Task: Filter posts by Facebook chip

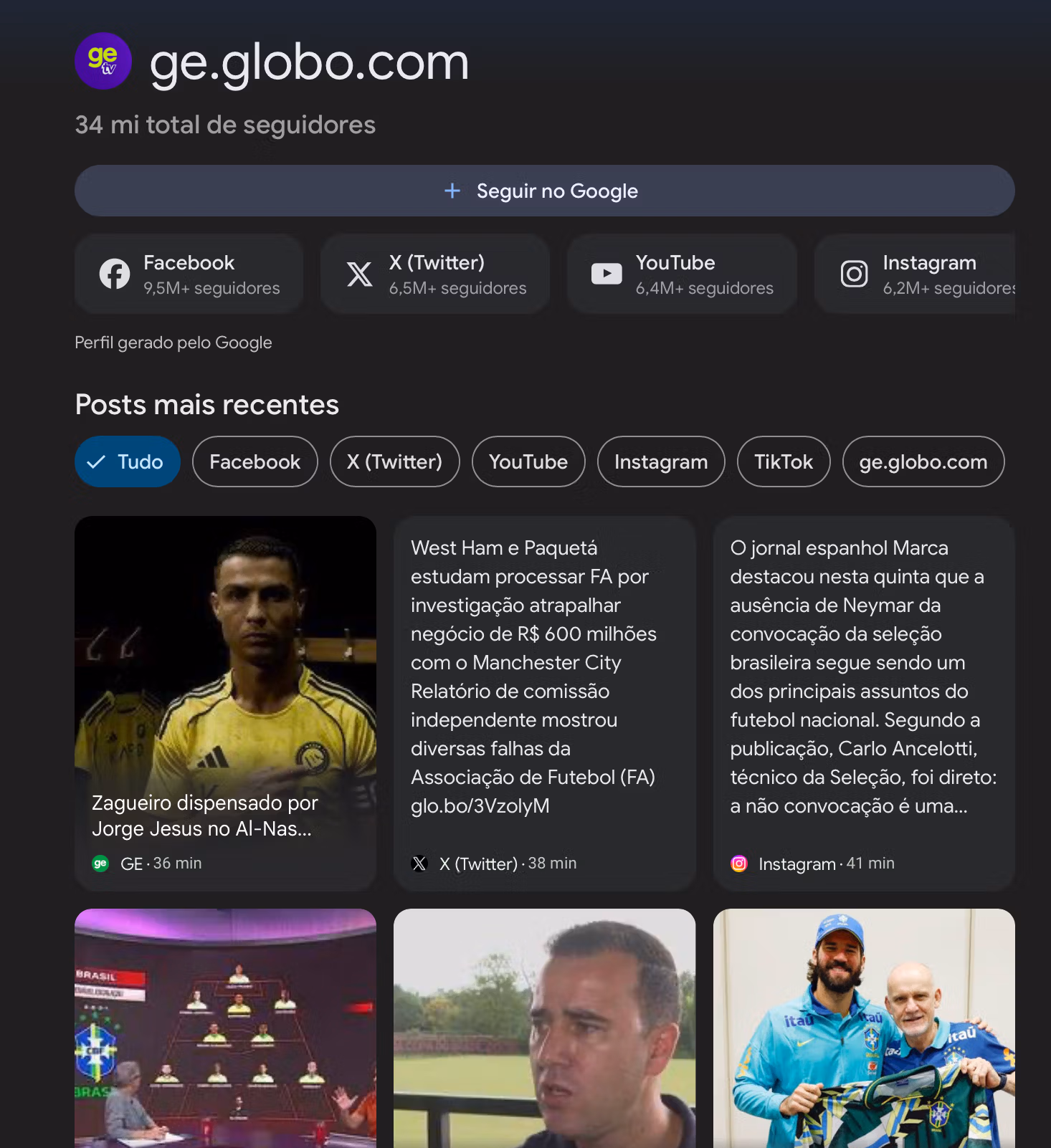Action: click(255, 461)
